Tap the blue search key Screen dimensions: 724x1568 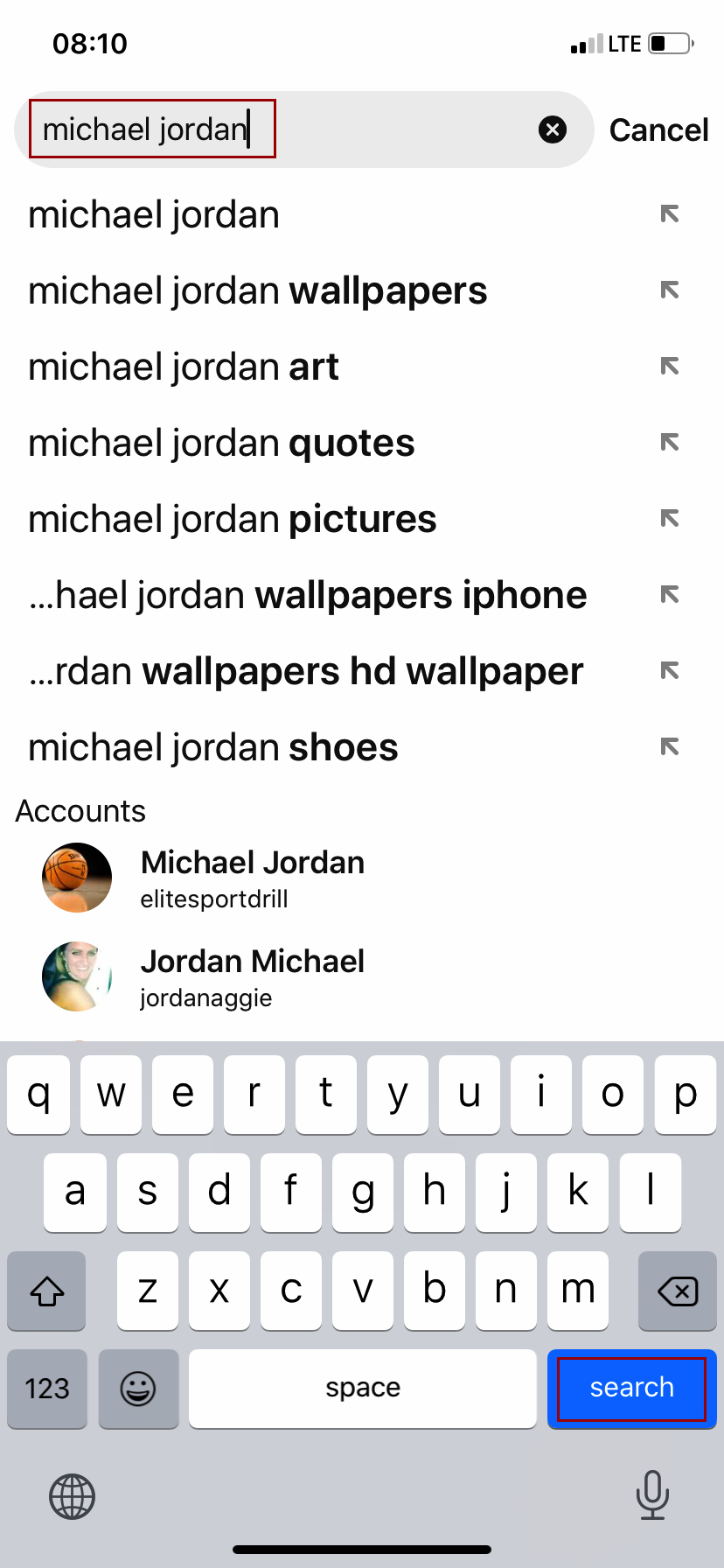tap(631, 1389)
